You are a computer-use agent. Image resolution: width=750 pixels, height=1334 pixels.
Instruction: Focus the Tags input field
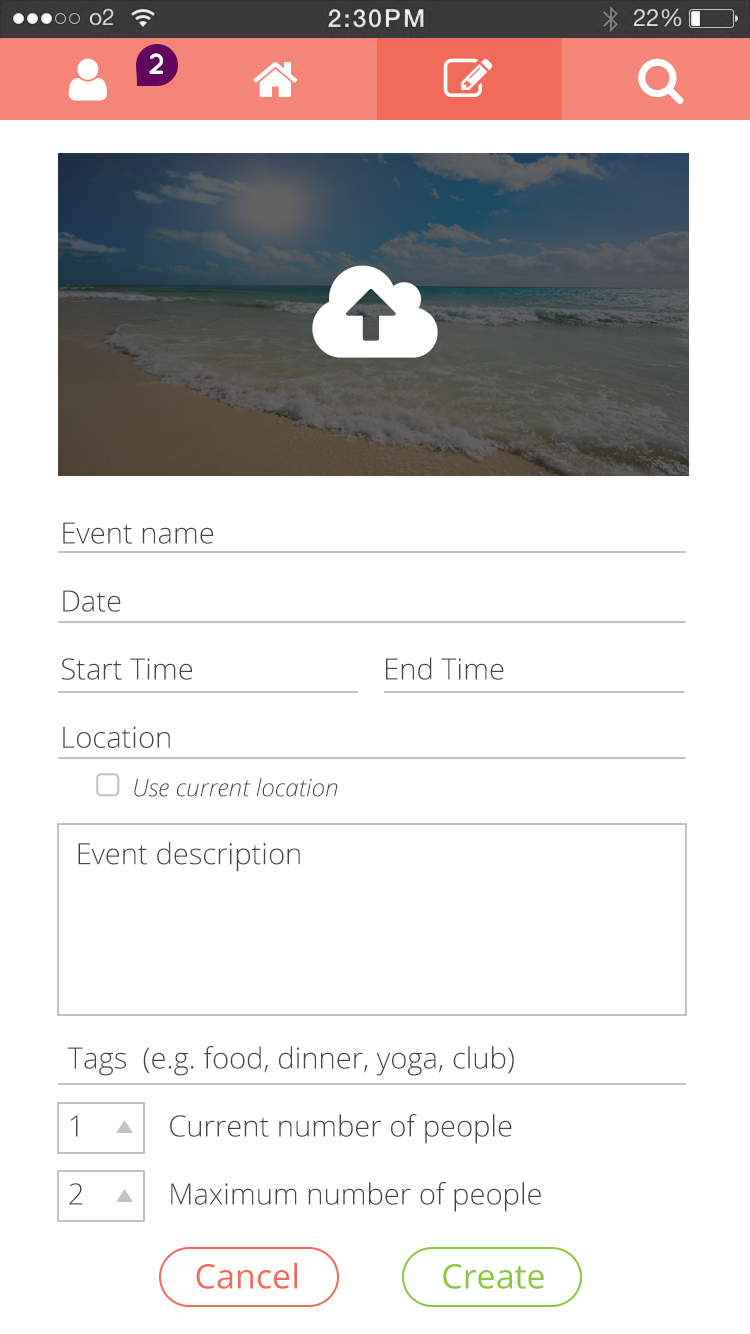click(x=372, y=1059)
